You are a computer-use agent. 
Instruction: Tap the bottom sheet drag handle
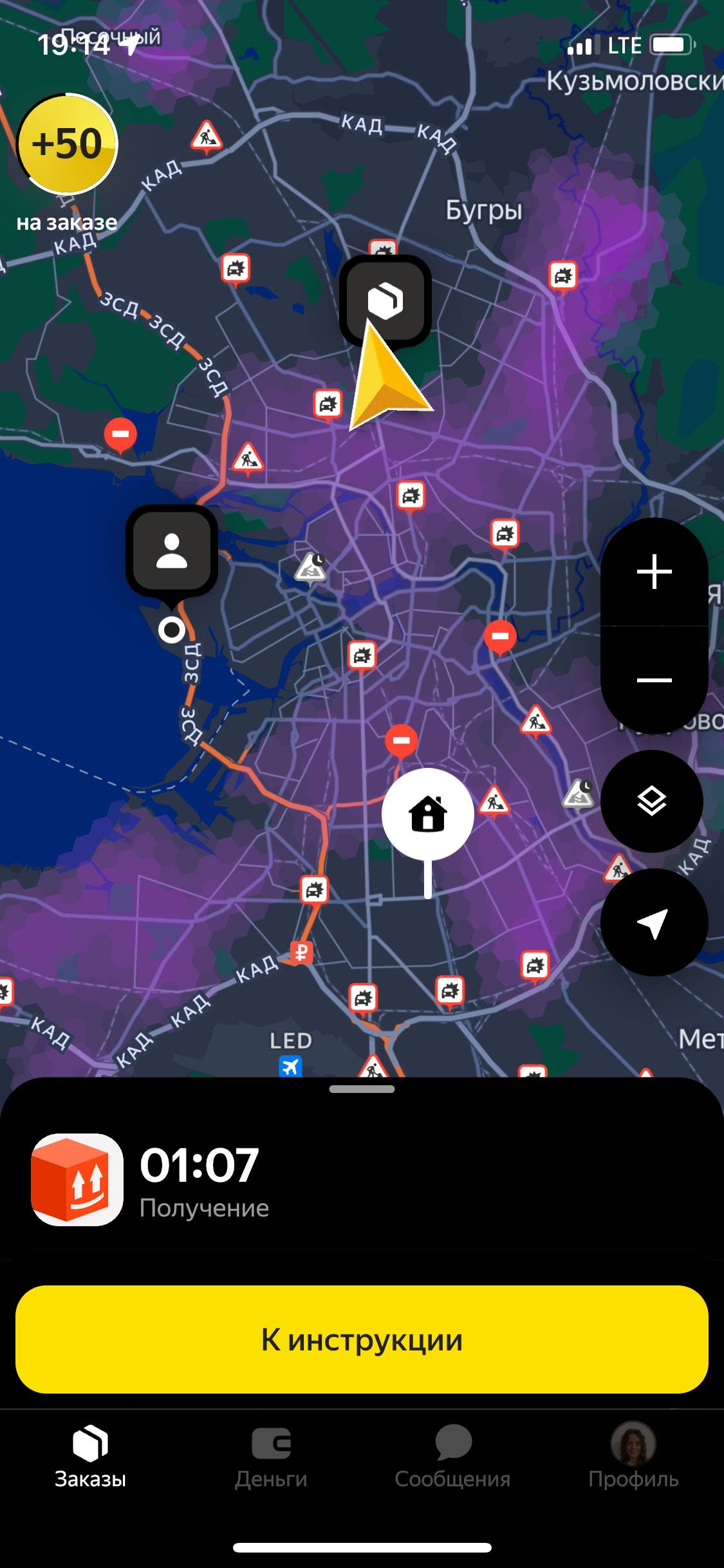coord(362,1089)
